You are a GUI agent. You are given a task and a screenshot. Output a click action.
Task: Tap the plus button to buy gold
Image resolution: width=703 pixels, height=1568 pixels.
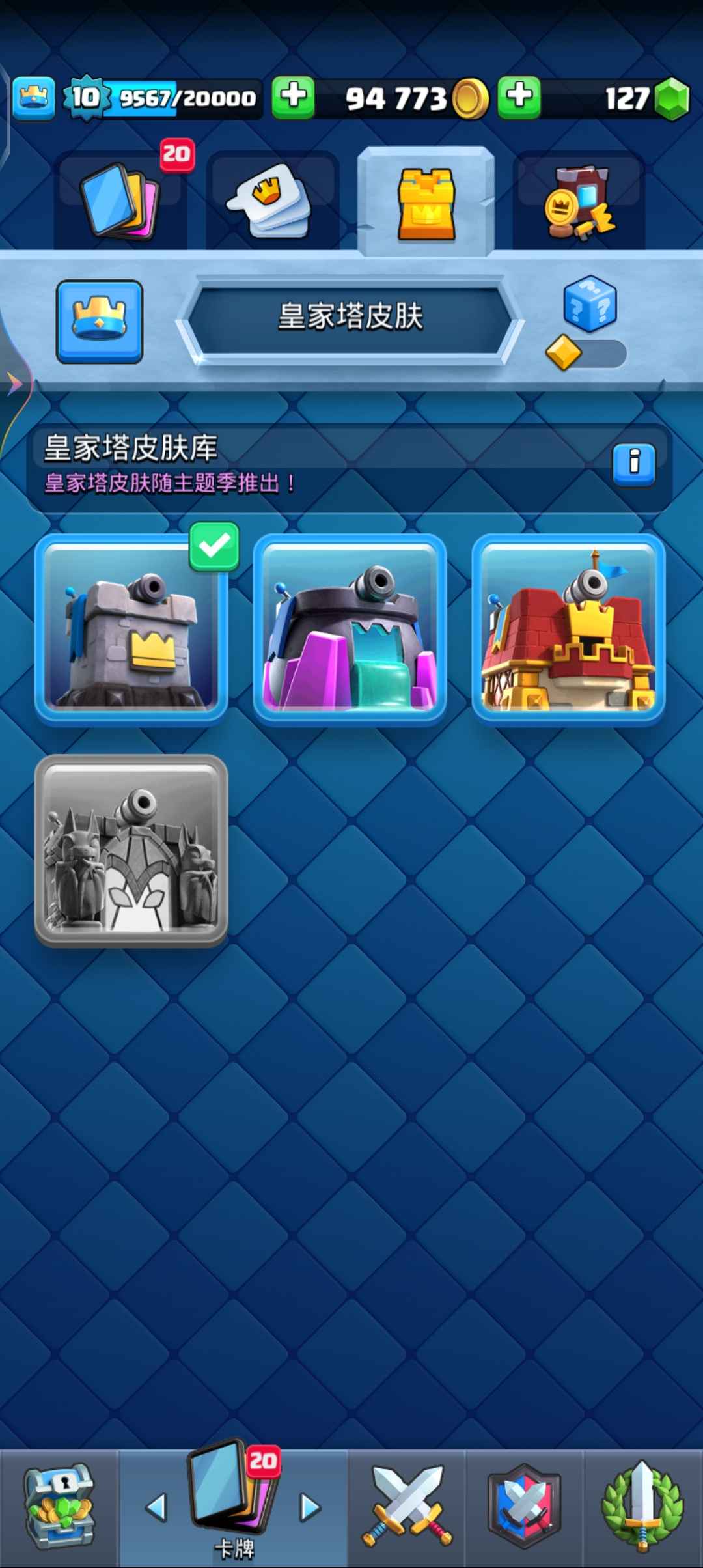[x=293, y=98]
